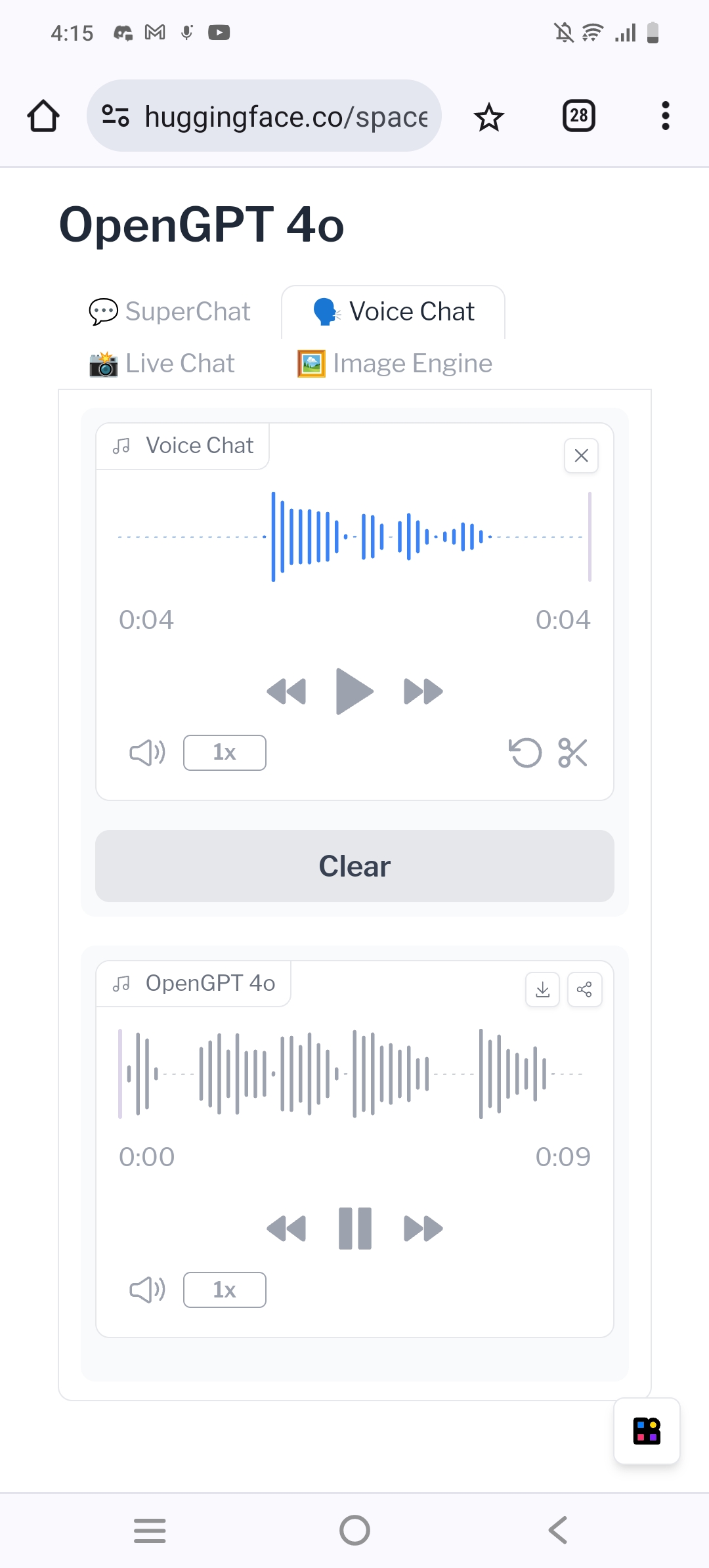This screenshot has width=709, height=1568.
Task: Change Voice Chat playback speed from 1x
Action: [x=225, y=752]
